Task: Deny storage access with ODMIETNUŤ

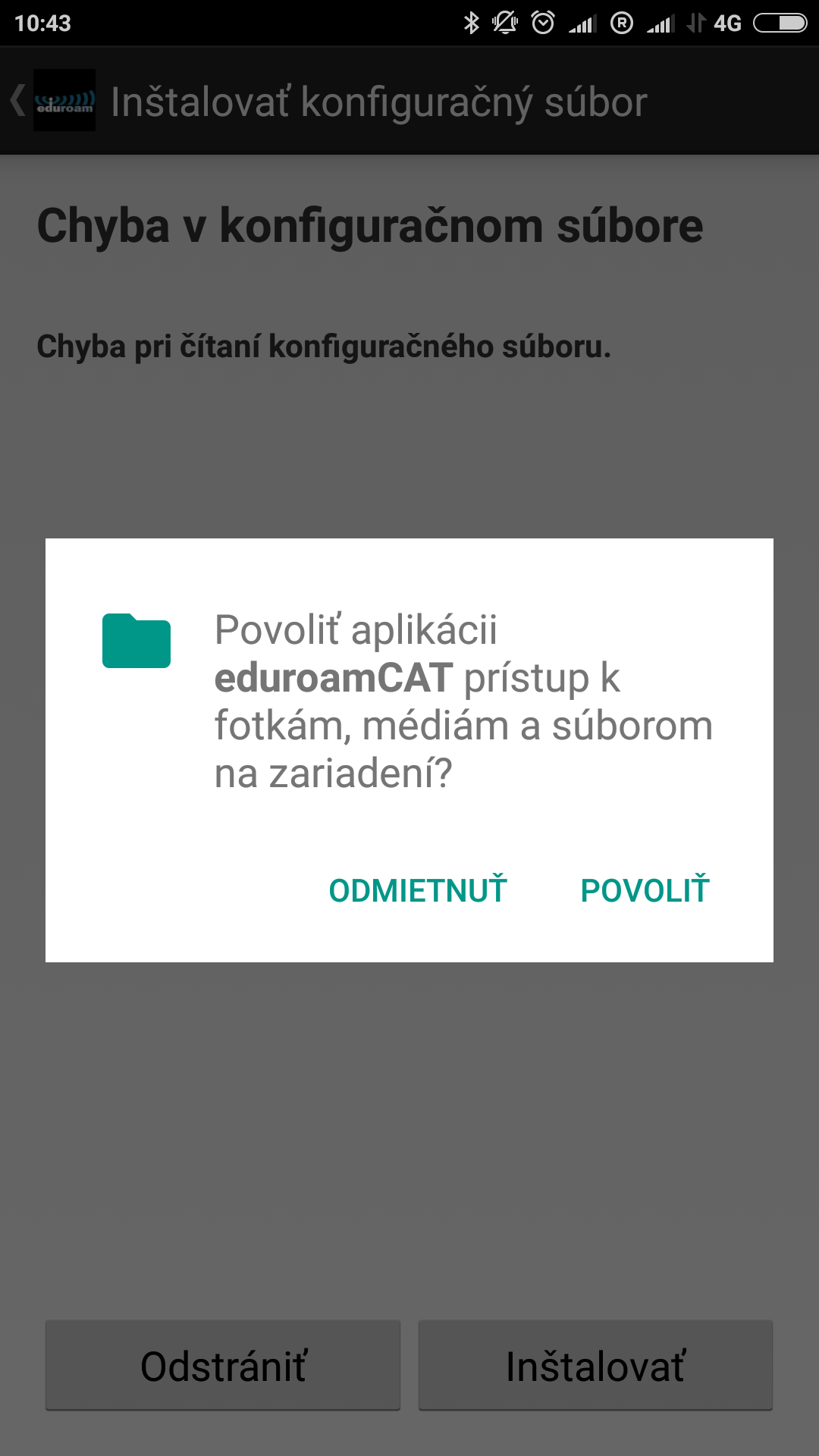Action: click(418, 890)
